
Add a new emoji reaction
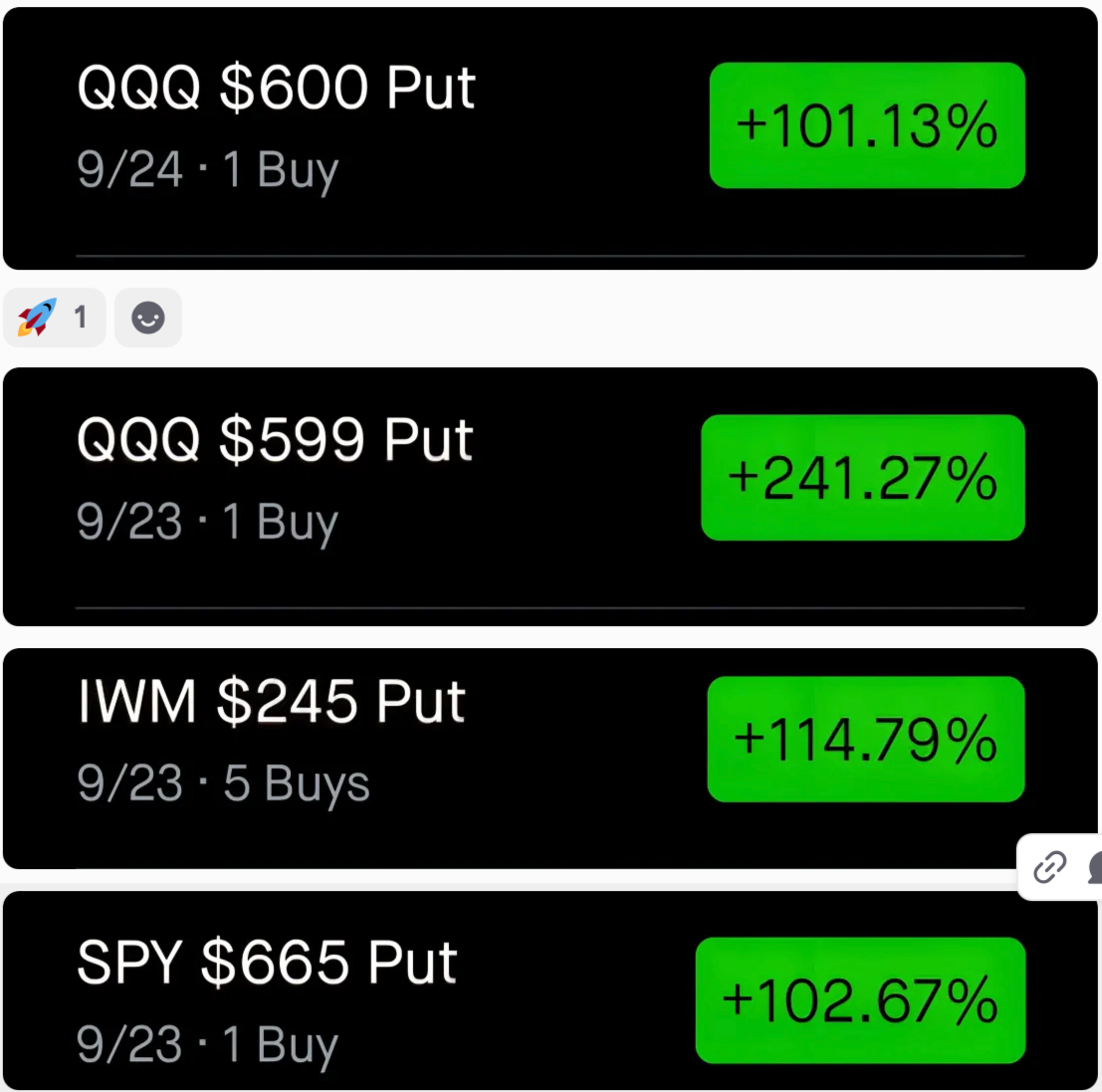pyautogui.click(x=148, y=319)
